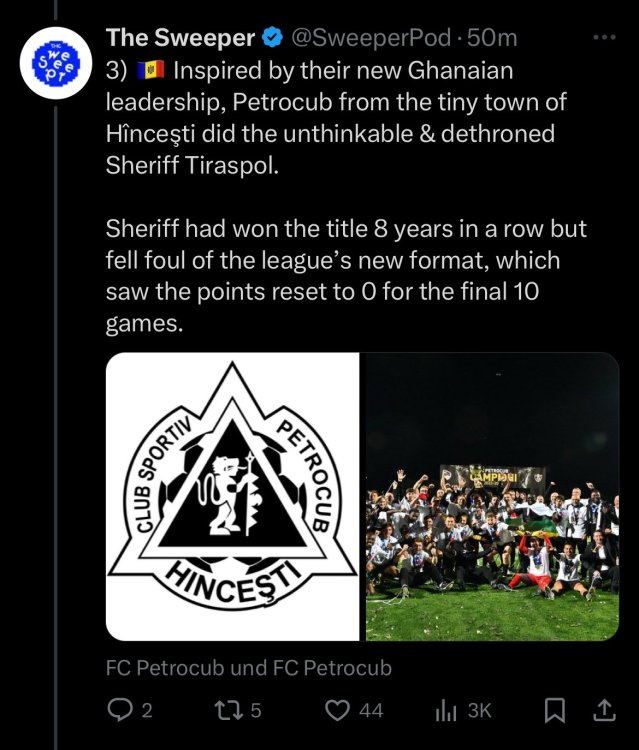Open The Sweeper's profile picture
Screen dimensions: 639x750
tap(53, 65)
